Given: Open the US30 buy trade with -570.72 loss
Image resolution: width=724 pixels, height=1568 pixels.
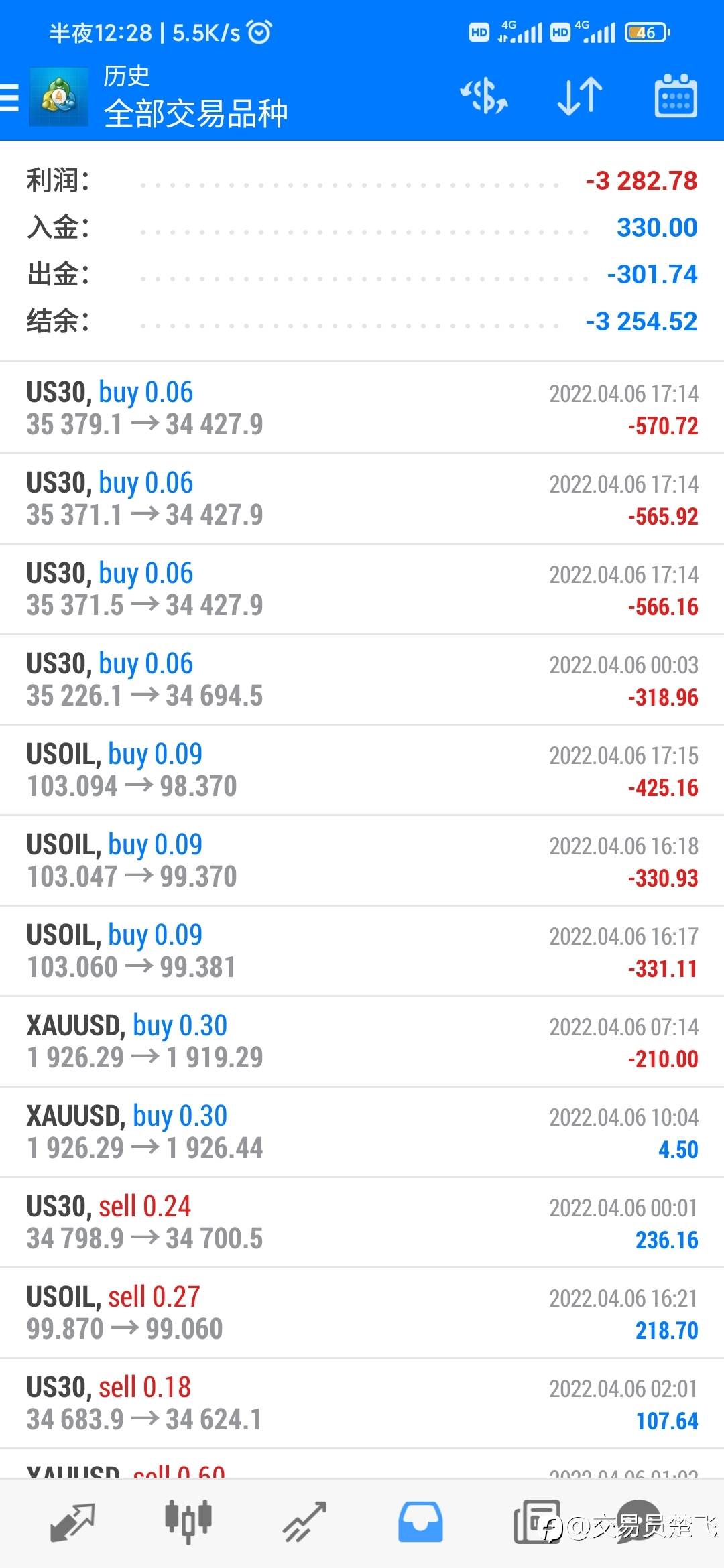Looking at the screenshot, I should tap(362, 408).
